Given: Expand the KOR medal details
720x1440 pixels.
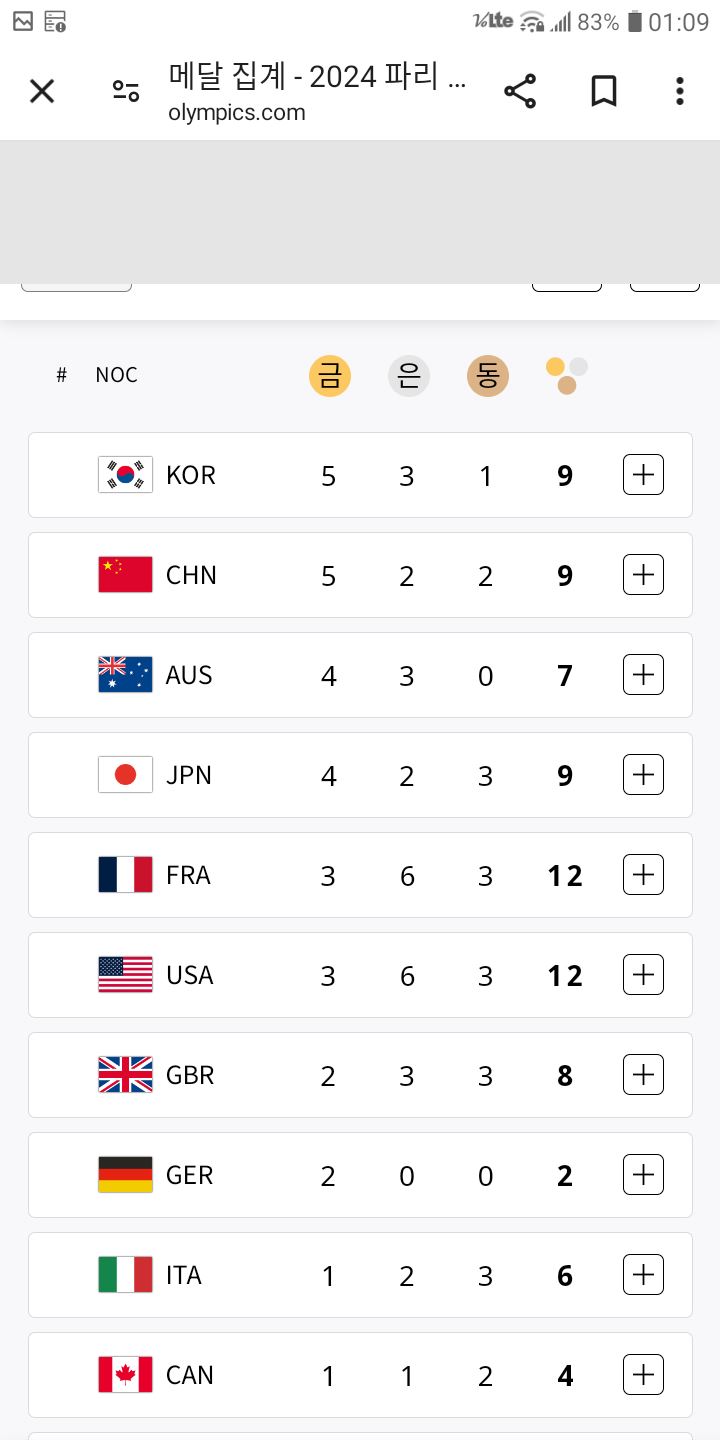Looking at the screenshot, I should pos(643,475).
